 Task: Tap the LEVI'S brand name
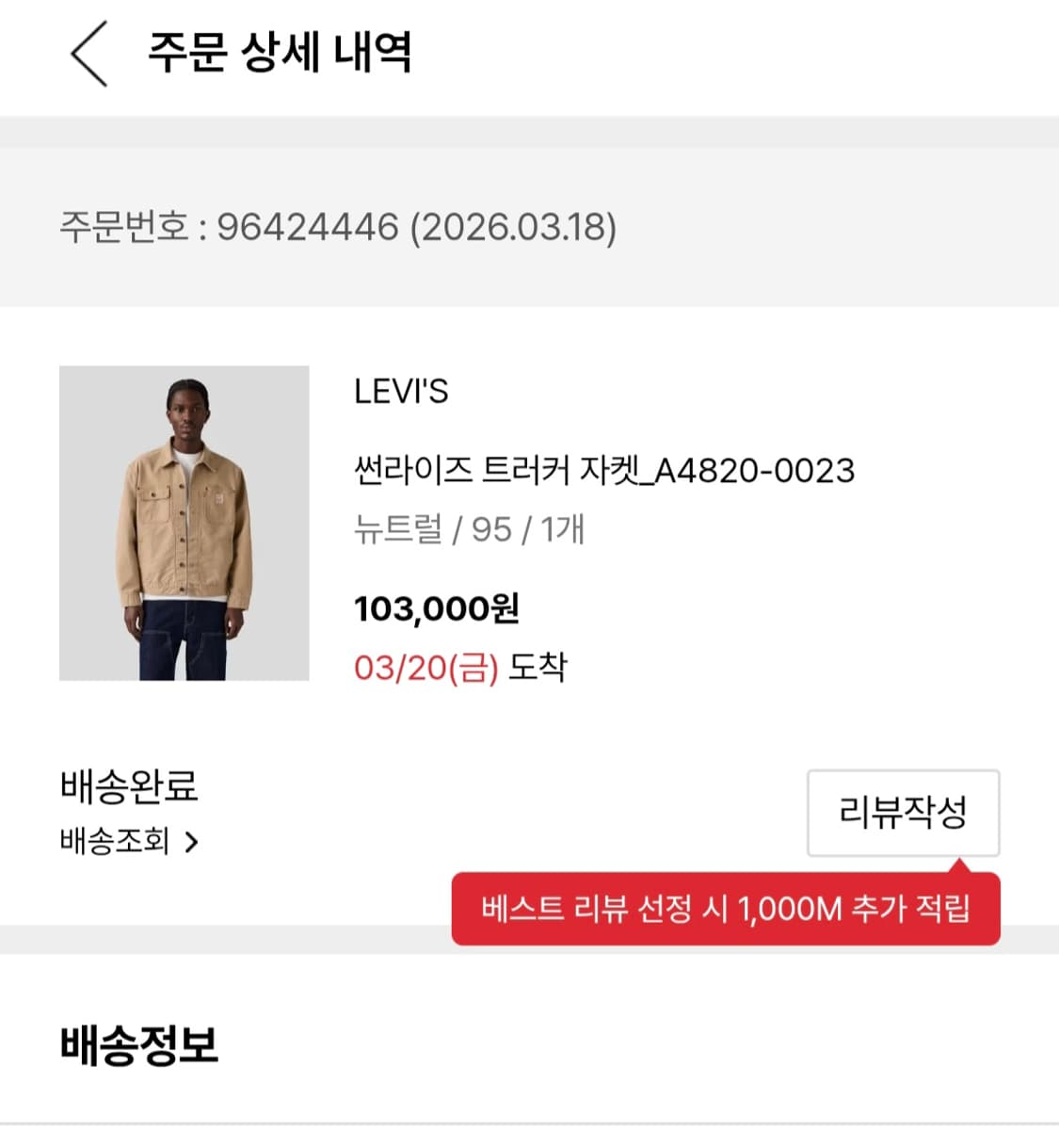click(399, 393)
